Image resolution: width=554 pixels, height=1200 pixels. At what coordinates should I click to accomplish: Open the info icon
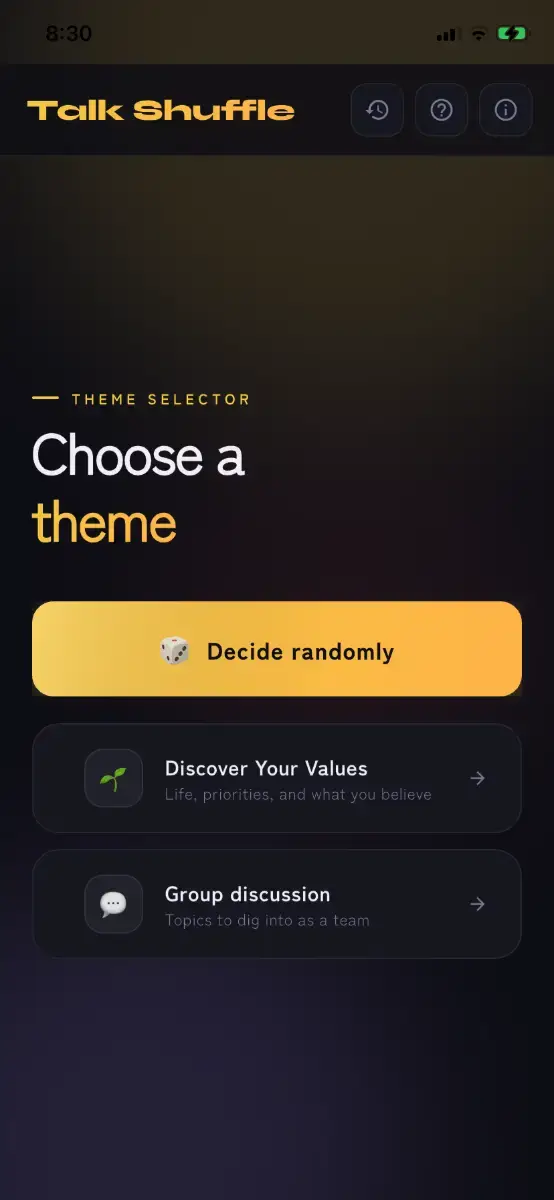505,110
